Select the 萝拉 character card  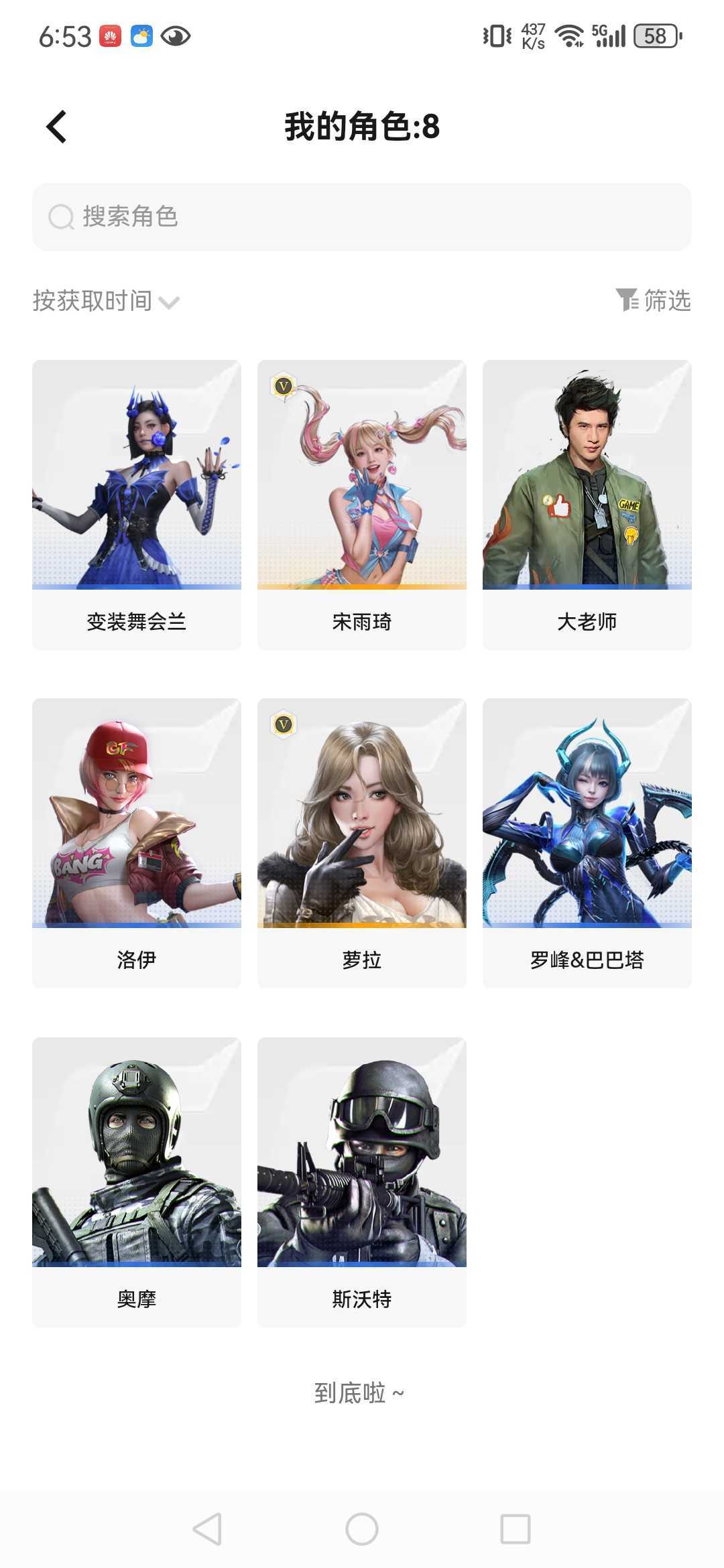[362, 842]
